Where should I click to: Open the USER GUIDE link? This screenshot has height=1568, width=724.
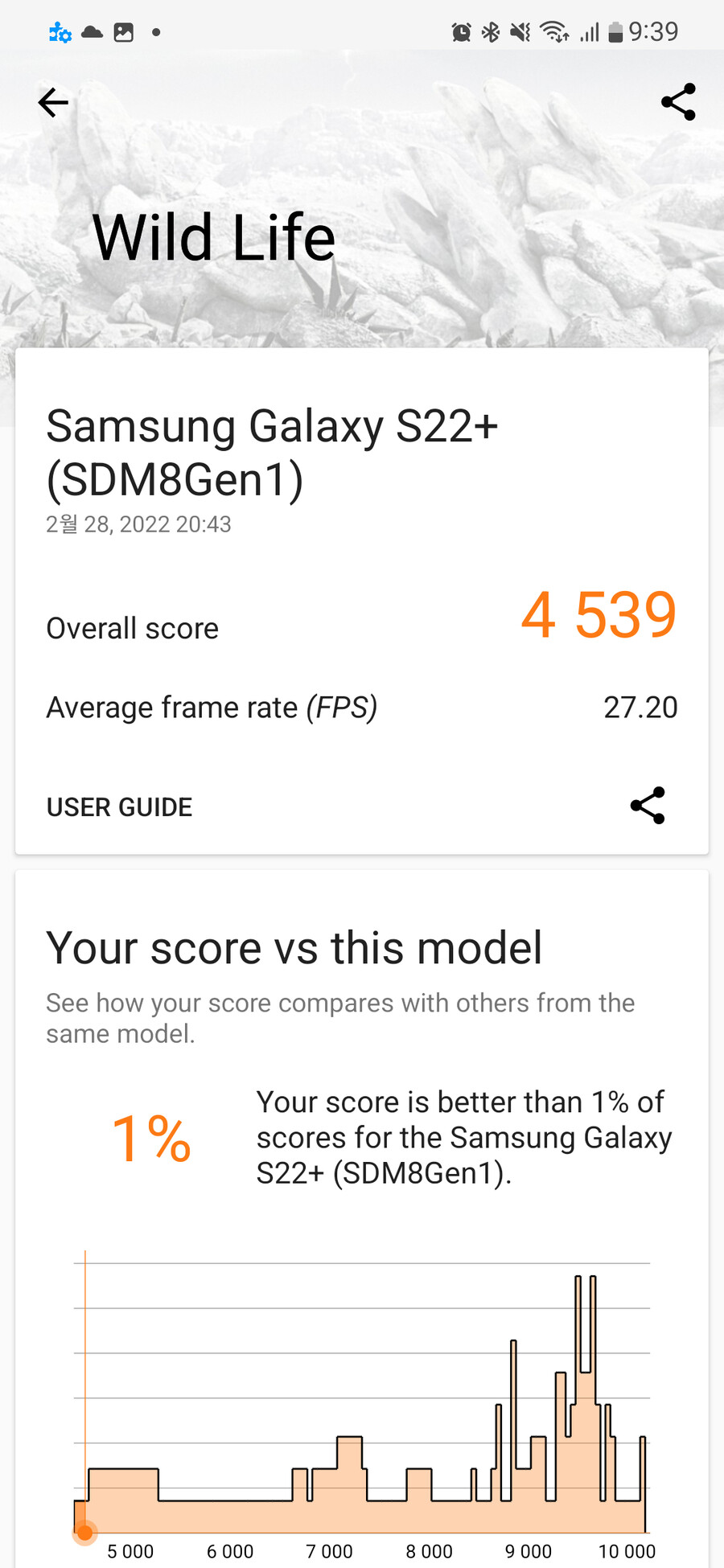click(119, 807)
